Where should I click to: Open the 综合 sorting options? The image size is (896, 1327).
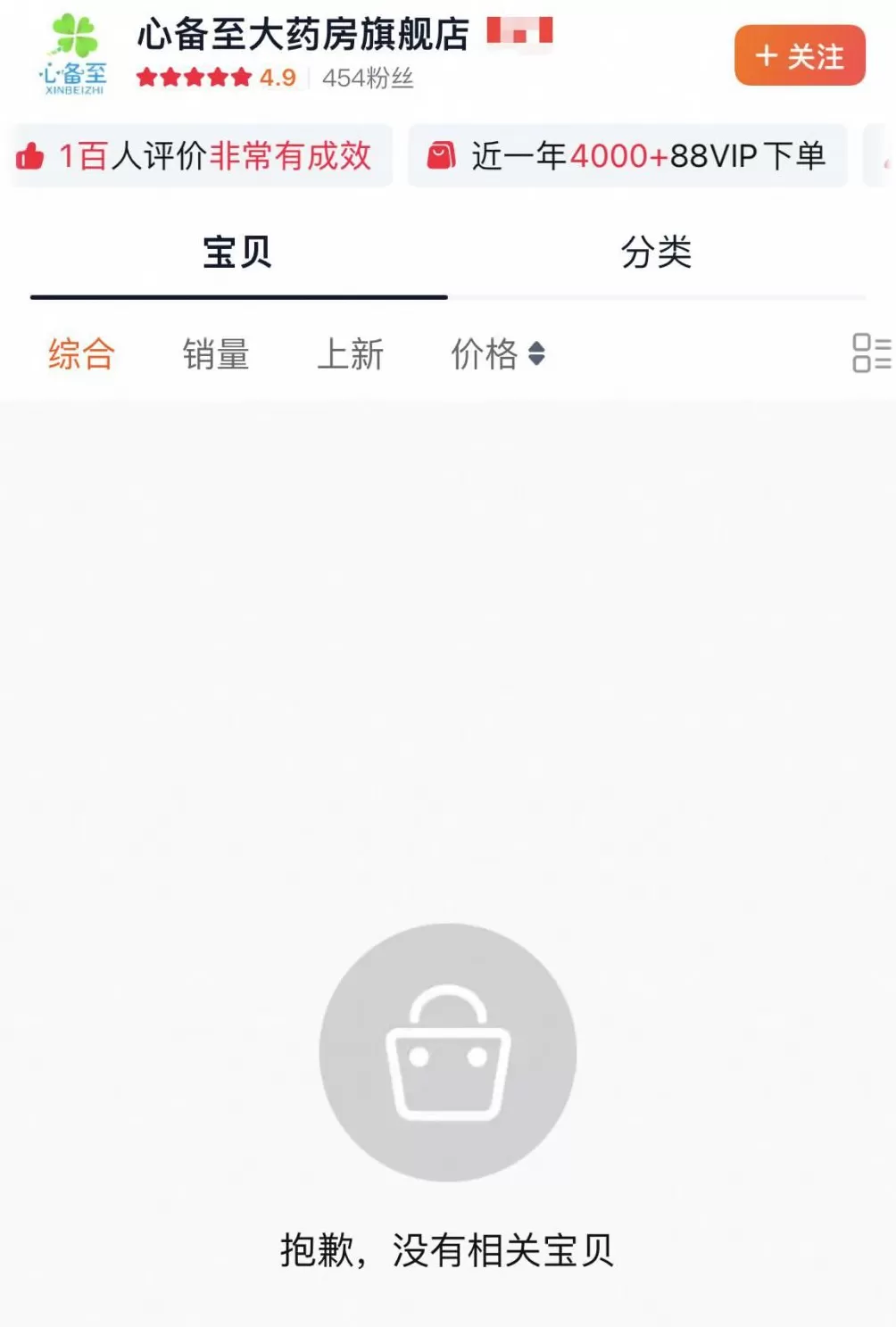coord(81,353)
